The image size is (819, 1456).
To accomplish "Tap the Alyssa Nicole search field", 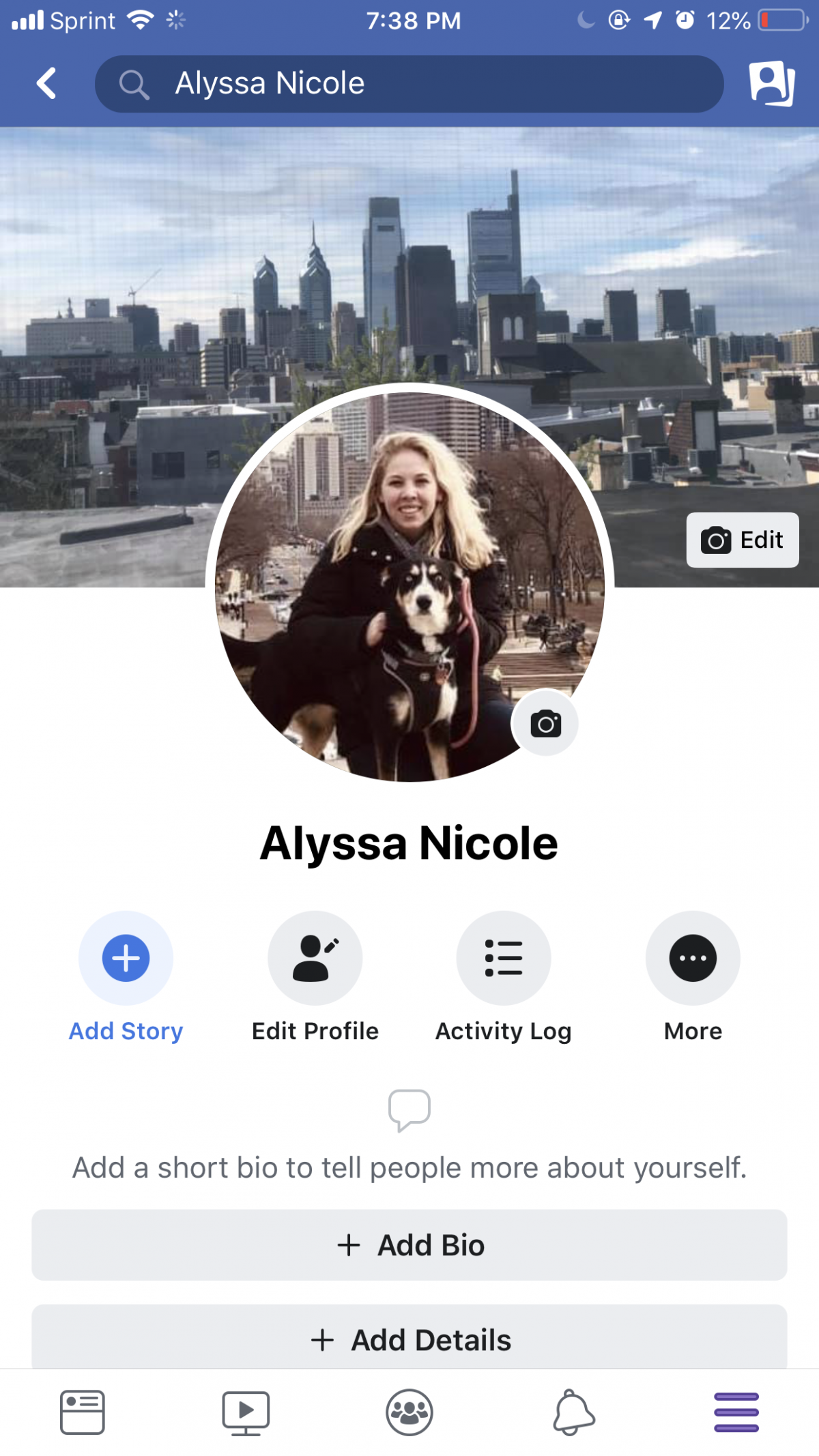I will 409,83.
